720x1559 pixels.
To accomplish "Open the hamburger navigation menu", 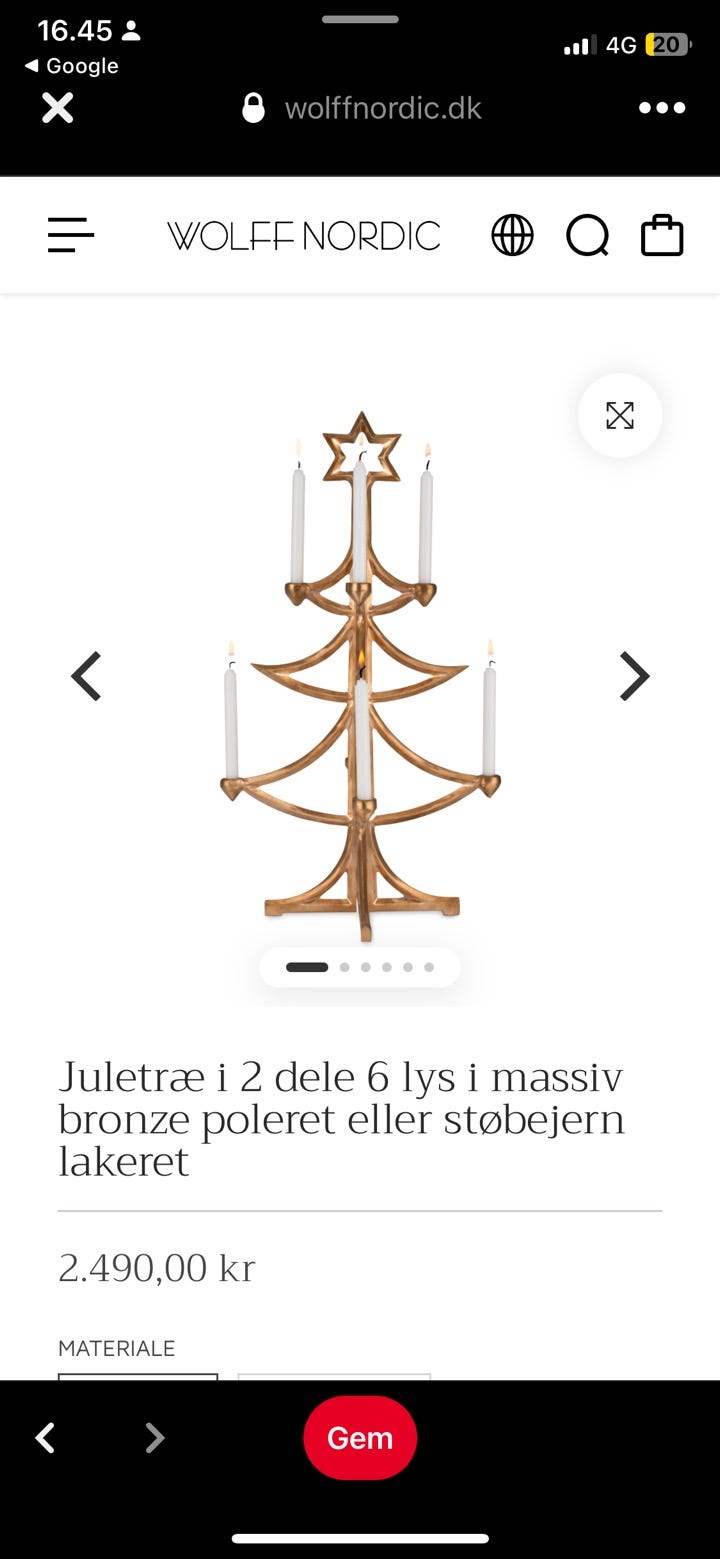I will click(70, 235).
